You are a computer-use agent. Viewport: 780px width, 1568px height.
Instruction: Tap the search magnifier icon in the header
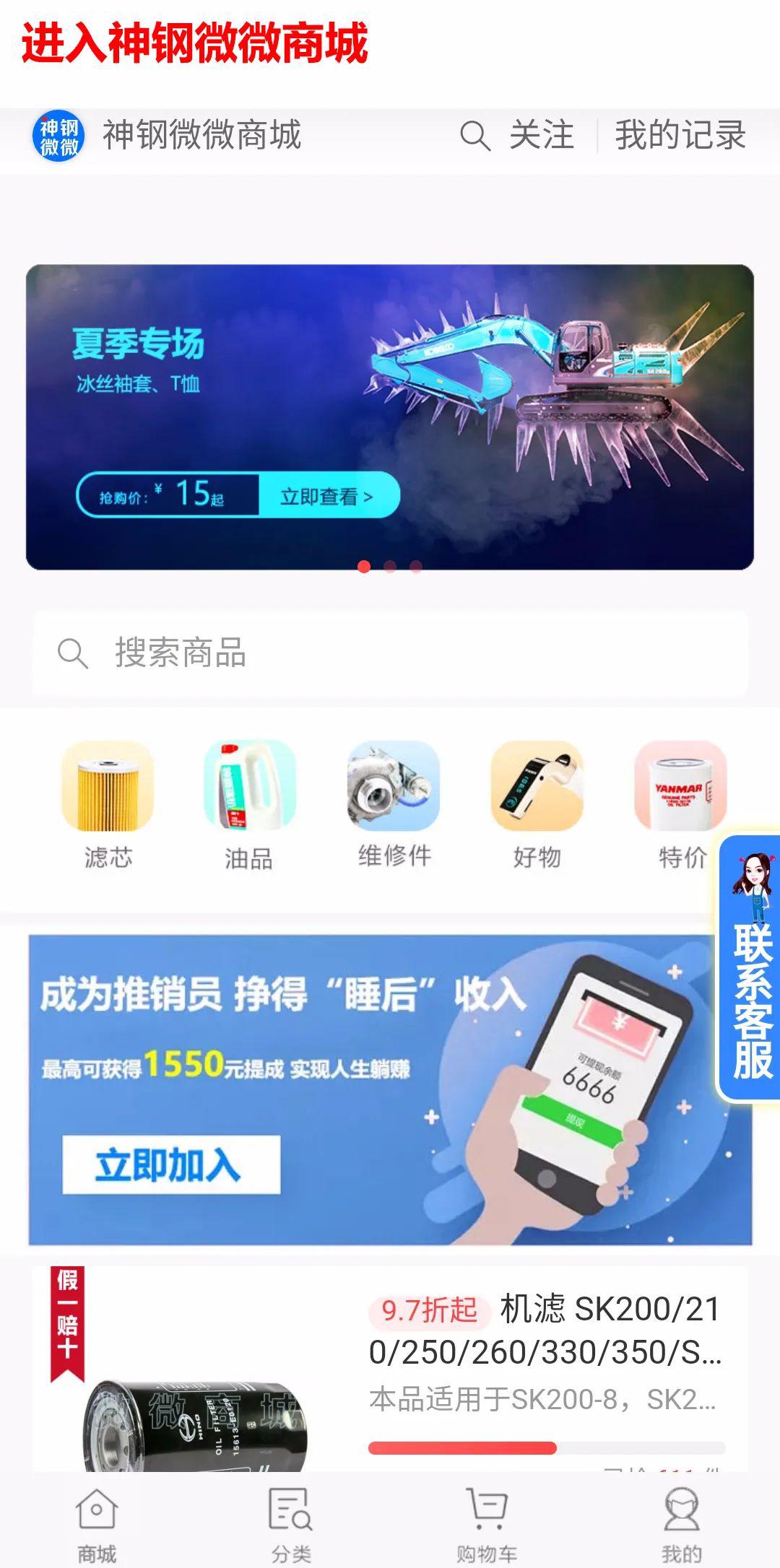click(x=474, y=136)
